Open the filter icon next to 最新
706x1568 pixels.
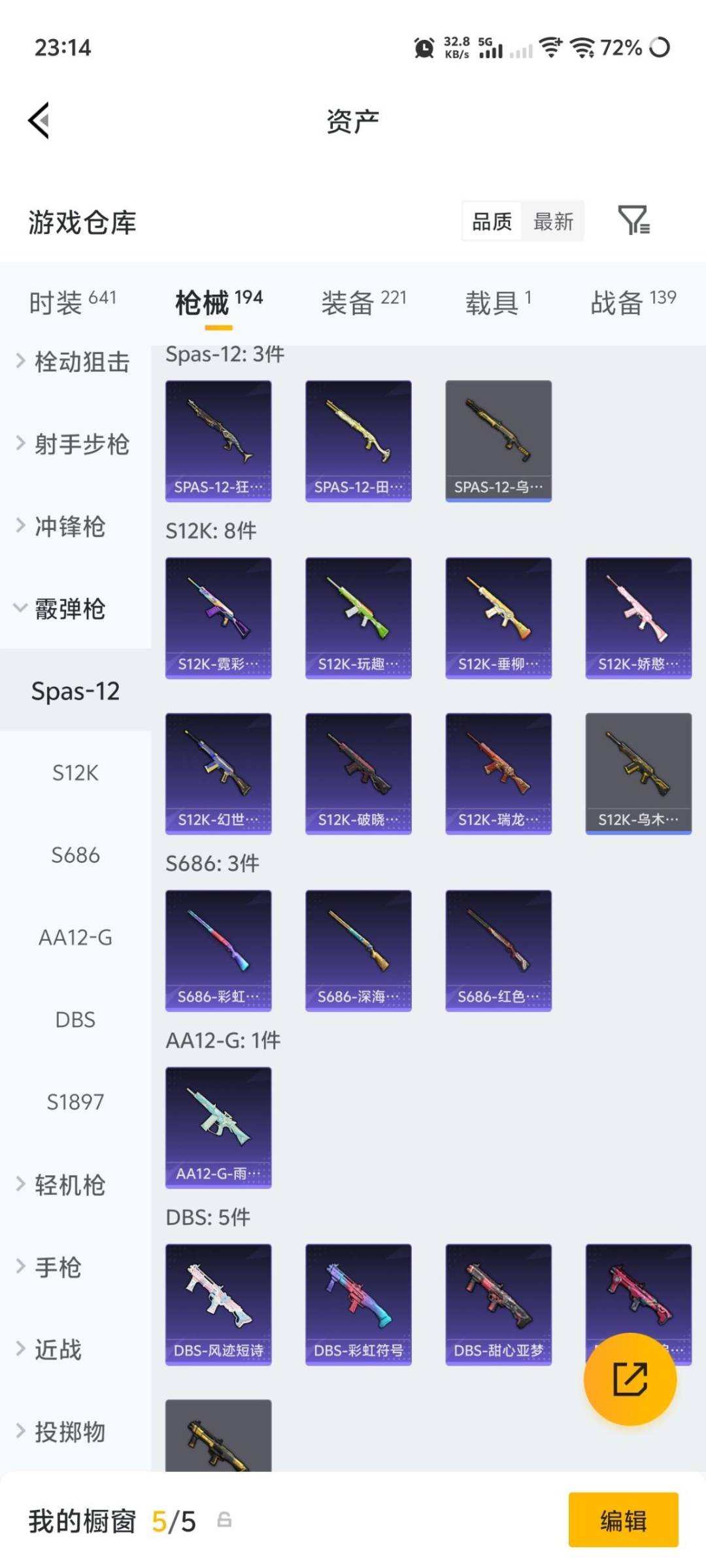[x=633, y=221]
